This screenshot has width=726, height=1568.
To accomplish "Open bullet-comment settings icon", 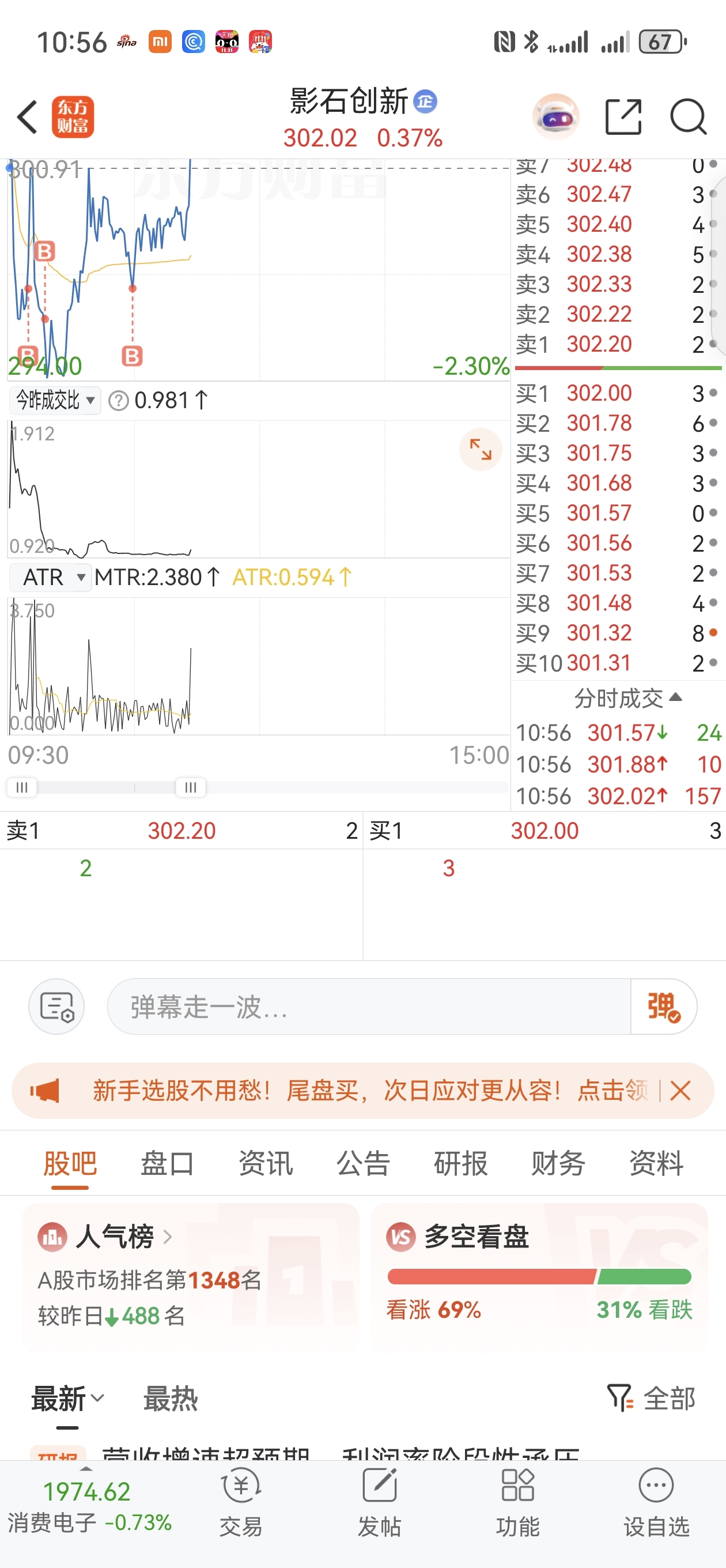I will (x=56, y=1006).
